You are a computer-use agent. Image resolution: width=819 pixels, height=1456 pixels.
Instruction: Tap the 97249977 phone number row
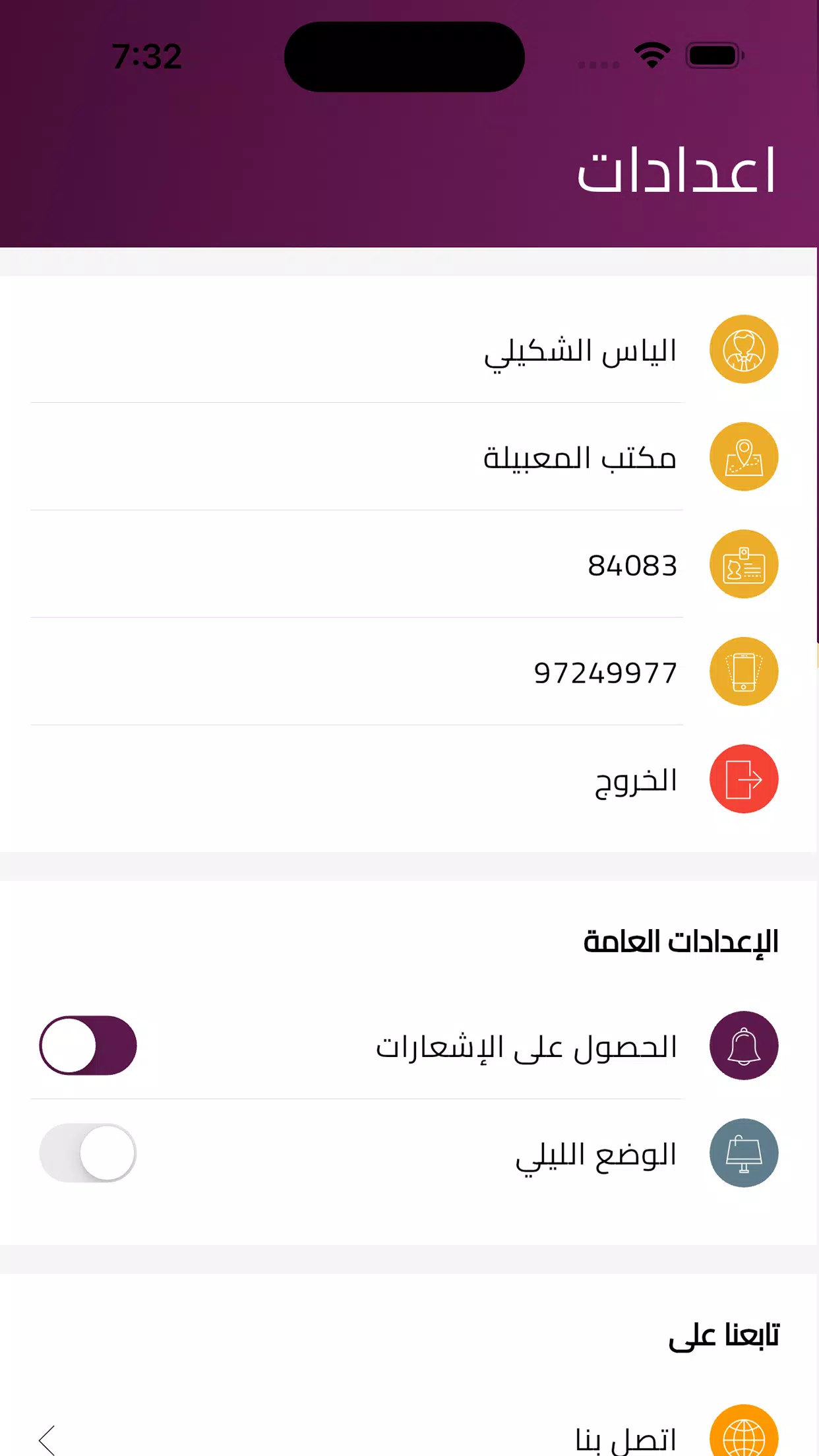point(409,672)
